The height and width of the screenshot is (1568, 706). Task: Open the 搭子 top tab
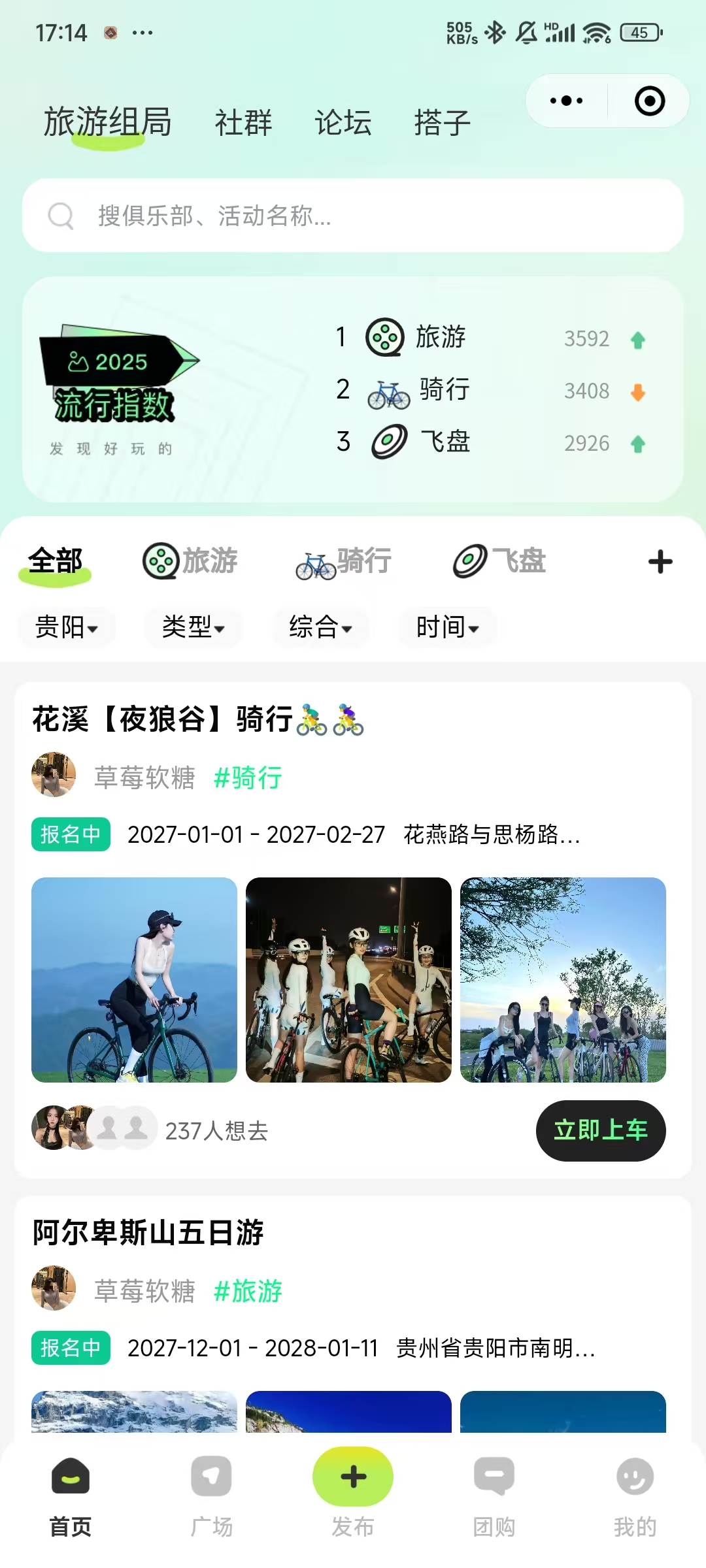pyautogui.click(x=443, y=123)
